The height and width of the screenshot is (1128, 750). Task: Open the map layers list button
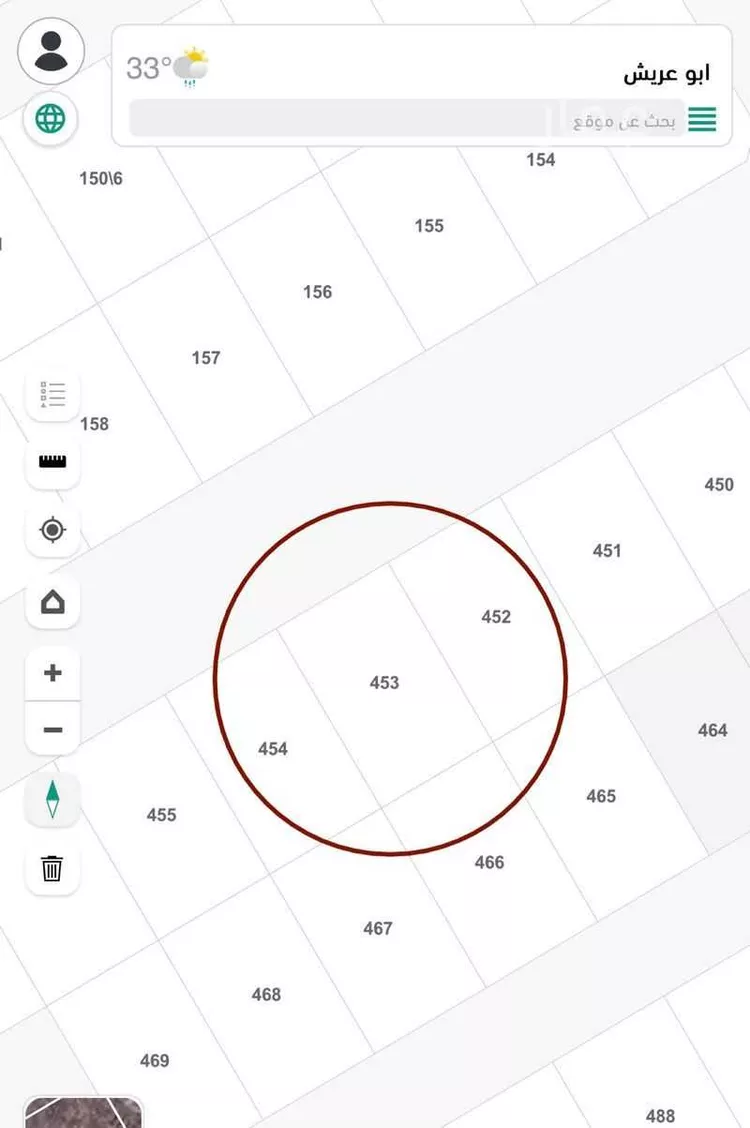[x=53, y=395]
